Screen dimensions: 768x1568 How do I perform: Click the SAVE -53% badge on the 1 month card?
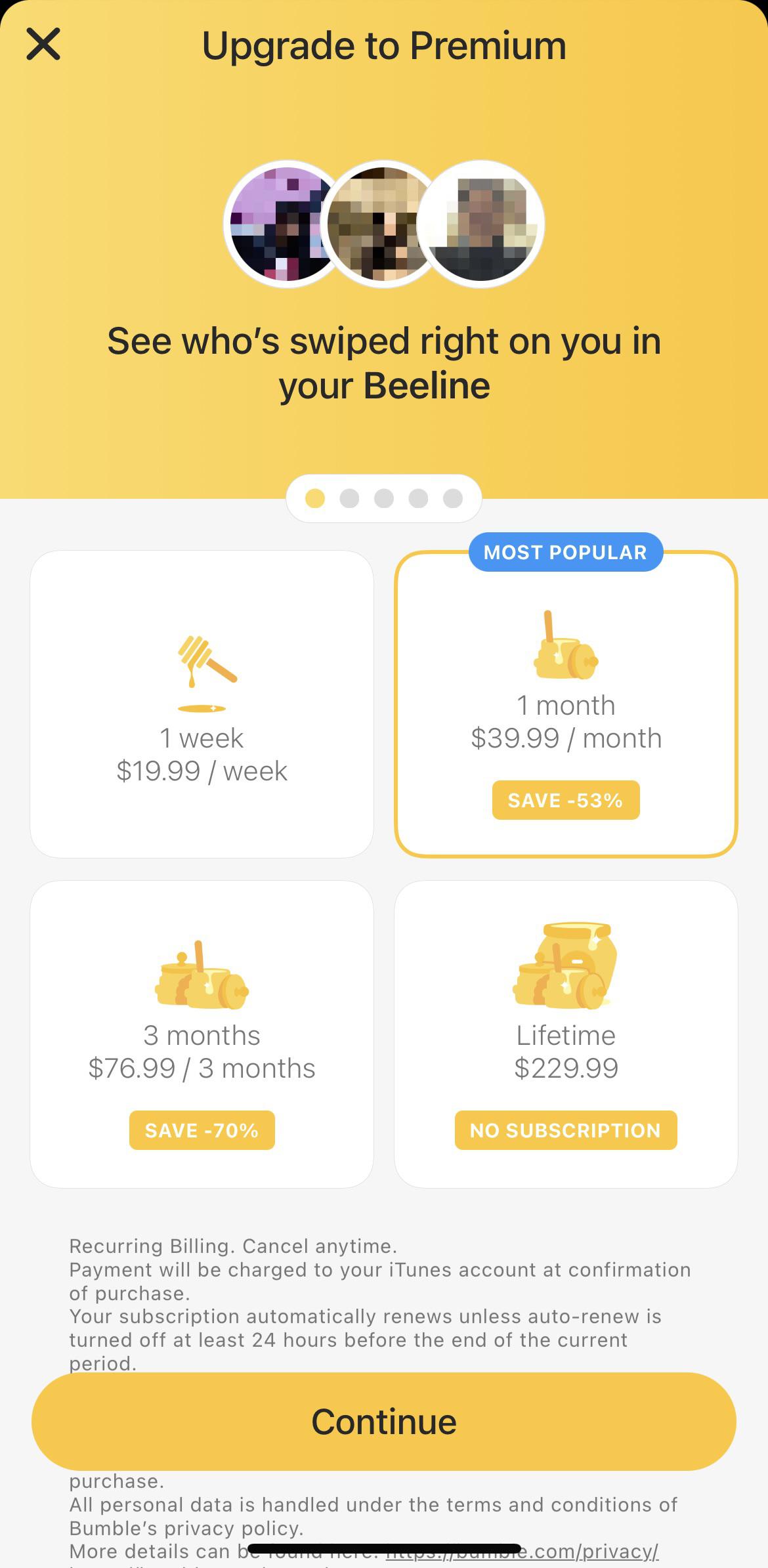(x=565, y=800)
